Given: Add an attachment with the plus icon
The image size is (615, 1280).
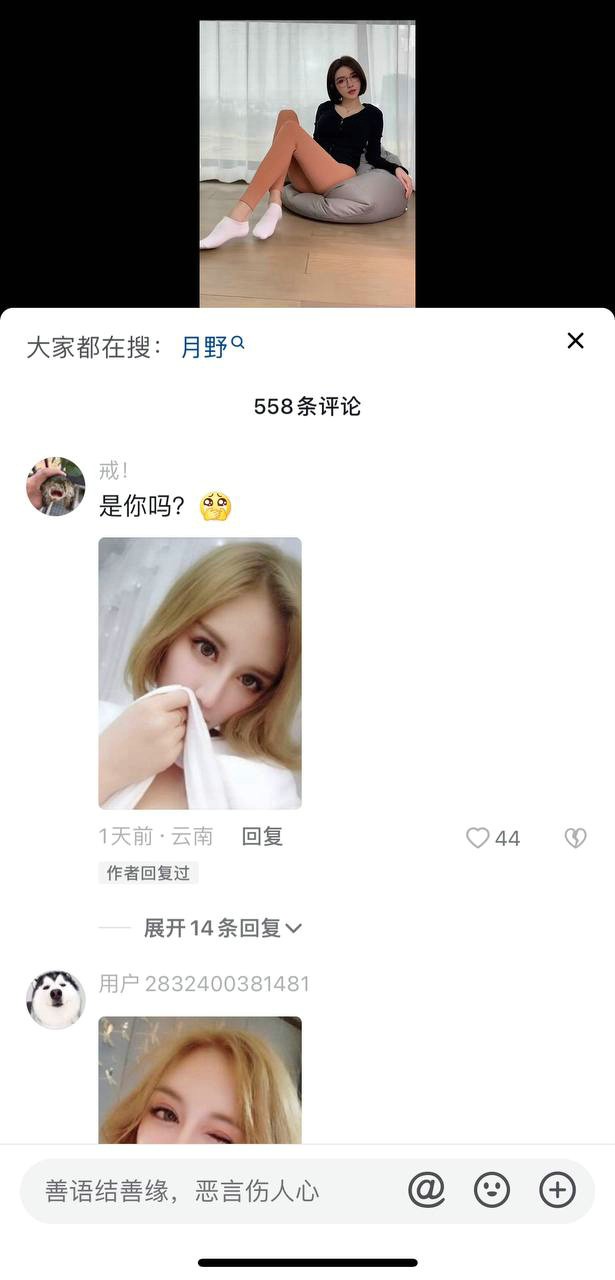Looking at the screenshot, I should [557, 1190].
